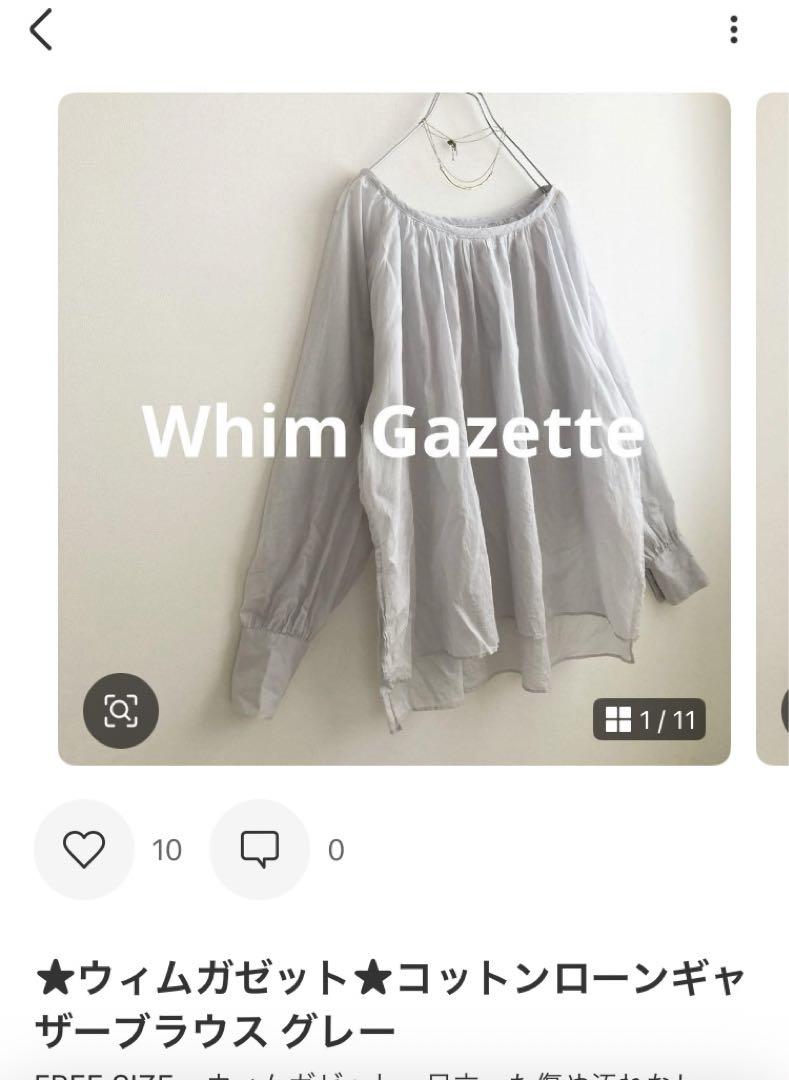Search similar items with the image-search icon

pos(120,711)
